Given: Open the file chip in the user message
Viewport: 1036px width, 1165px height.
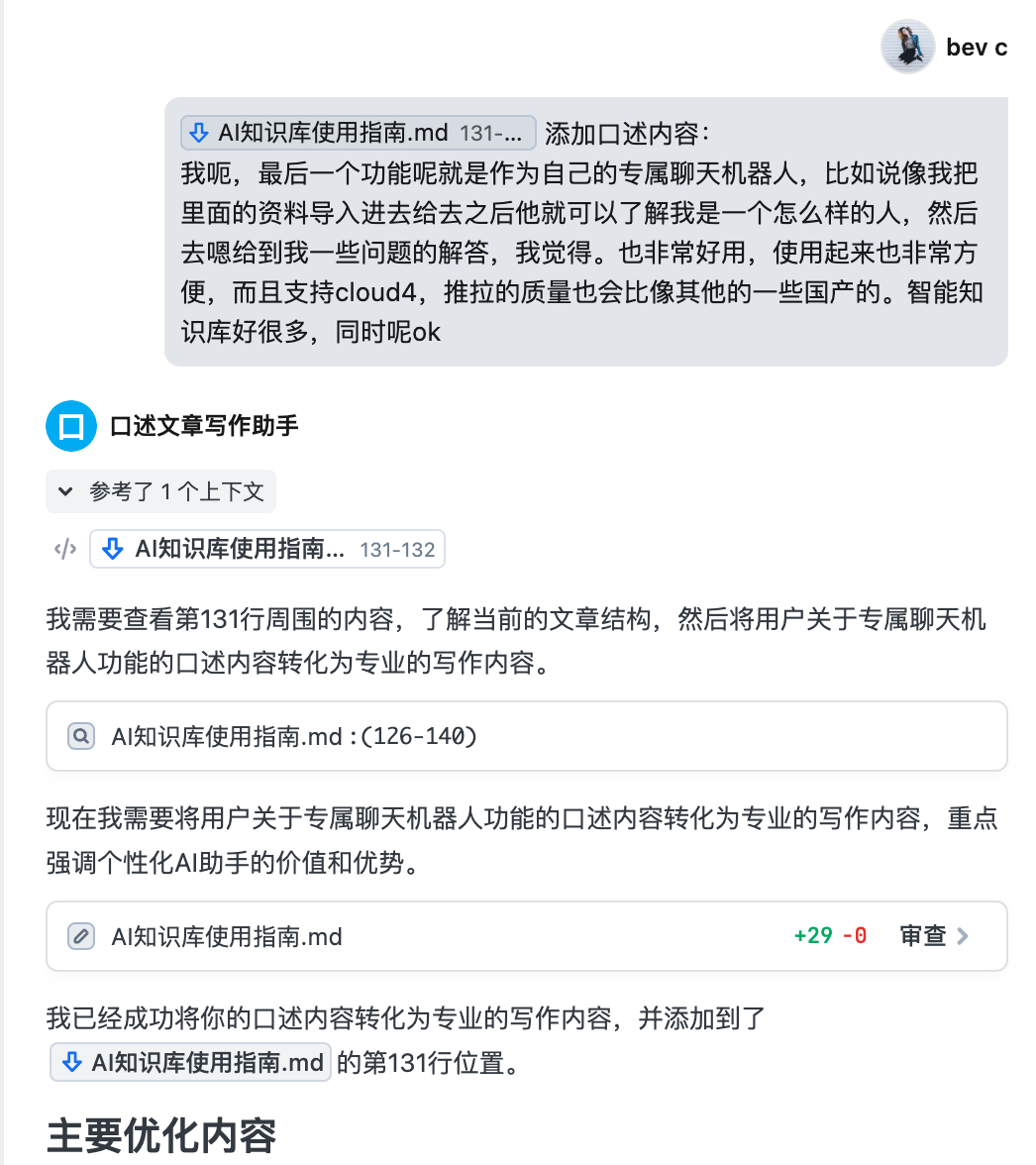Looking at the screenshot, I should pyautogui.click(x=358, y=133).
